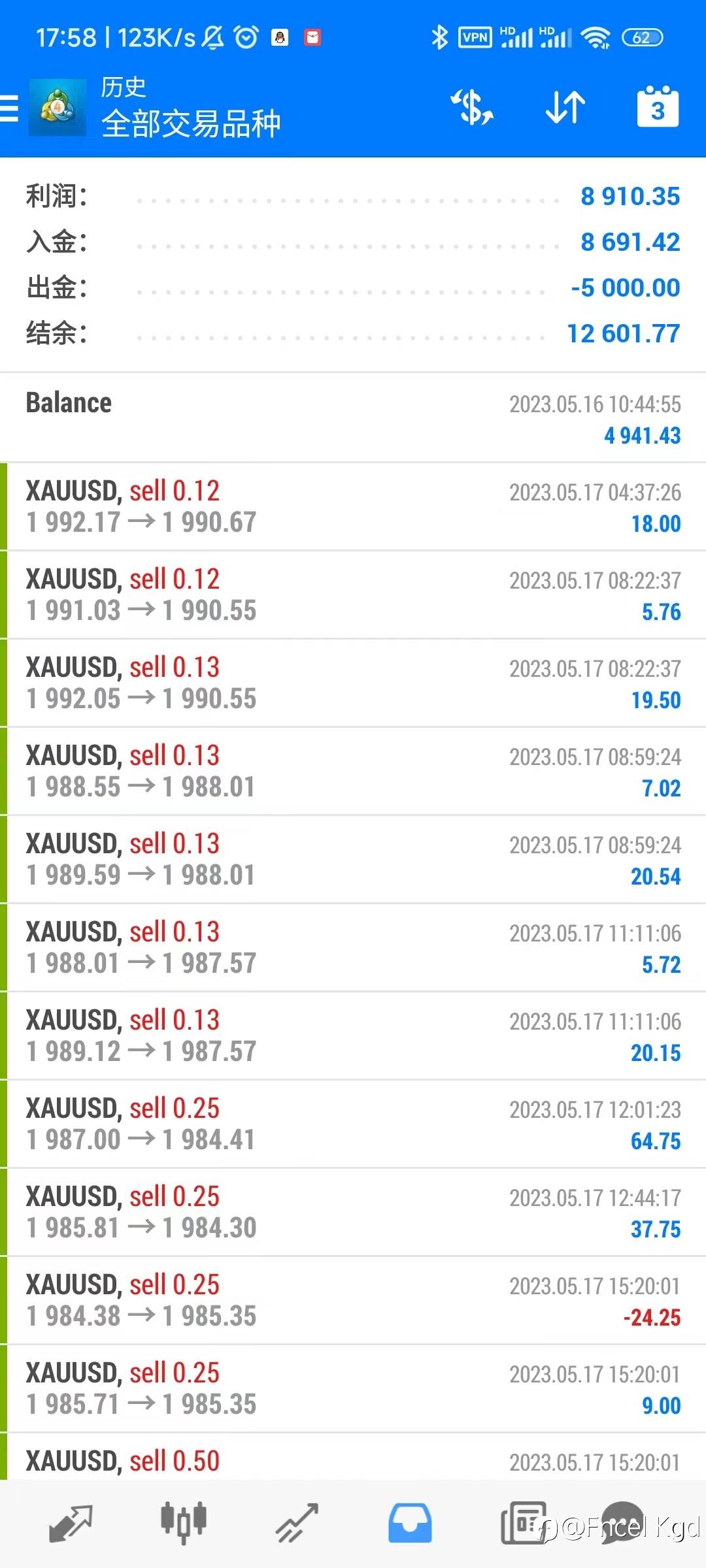Screen dimensions: 706x1568
Task: Switch to the History tab
Action: pos(410,1523)
